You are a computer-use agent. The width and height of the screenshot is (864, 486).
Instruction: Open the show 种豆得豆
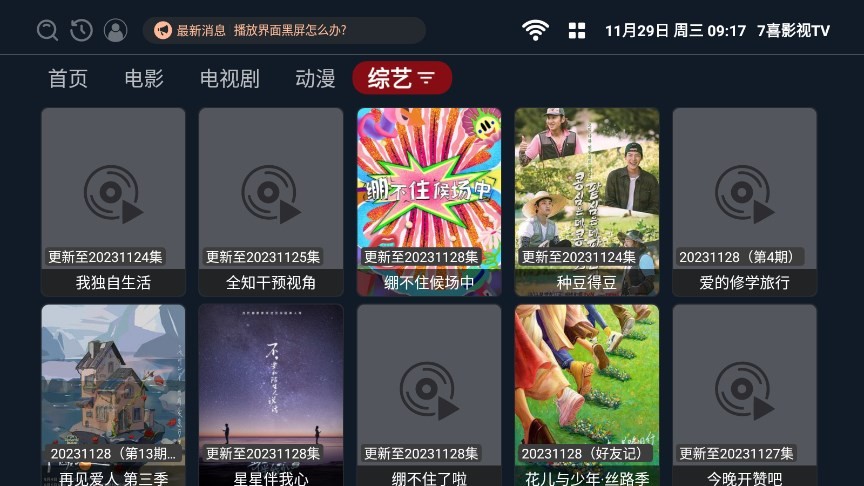click(587, 200)
